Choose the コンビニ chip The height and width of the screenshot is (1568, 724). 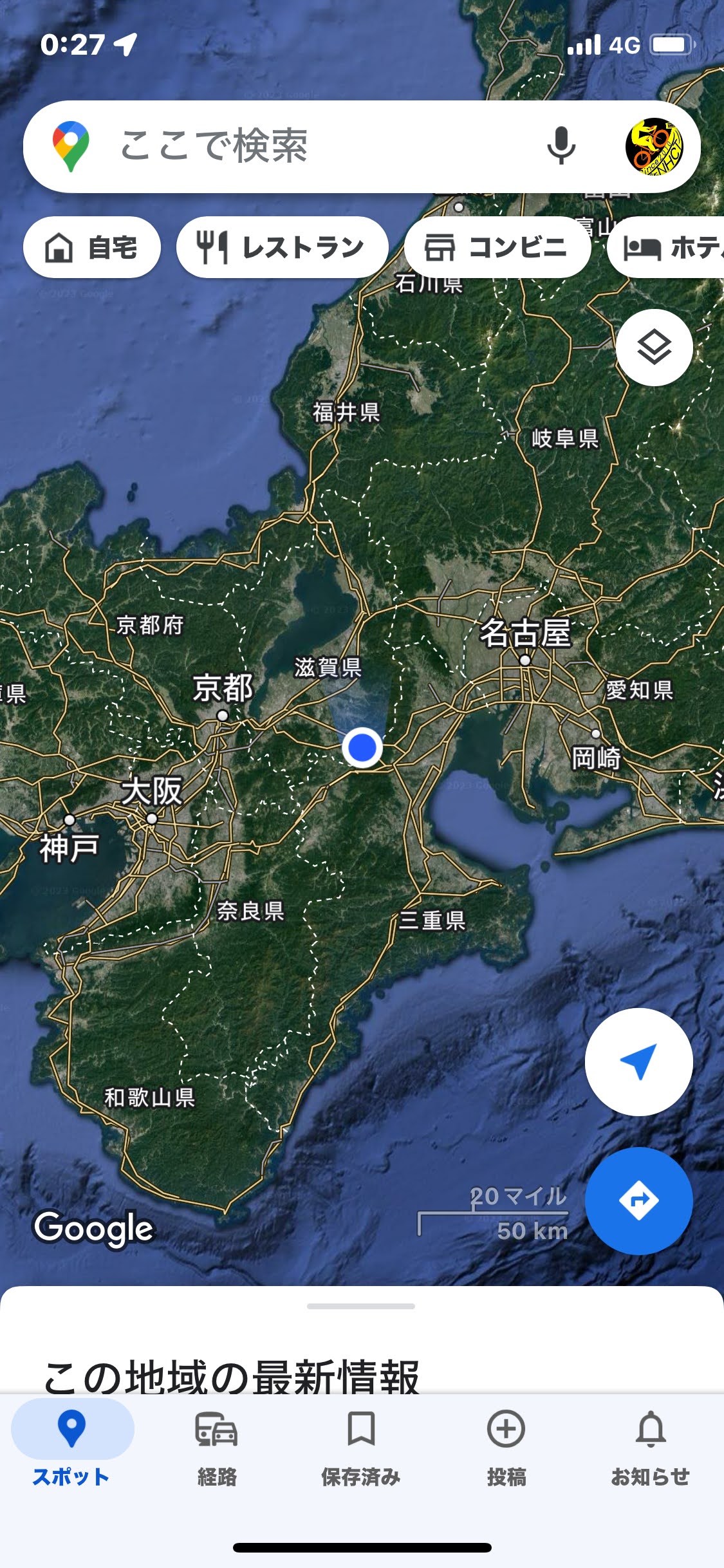(x=497, y=247)
